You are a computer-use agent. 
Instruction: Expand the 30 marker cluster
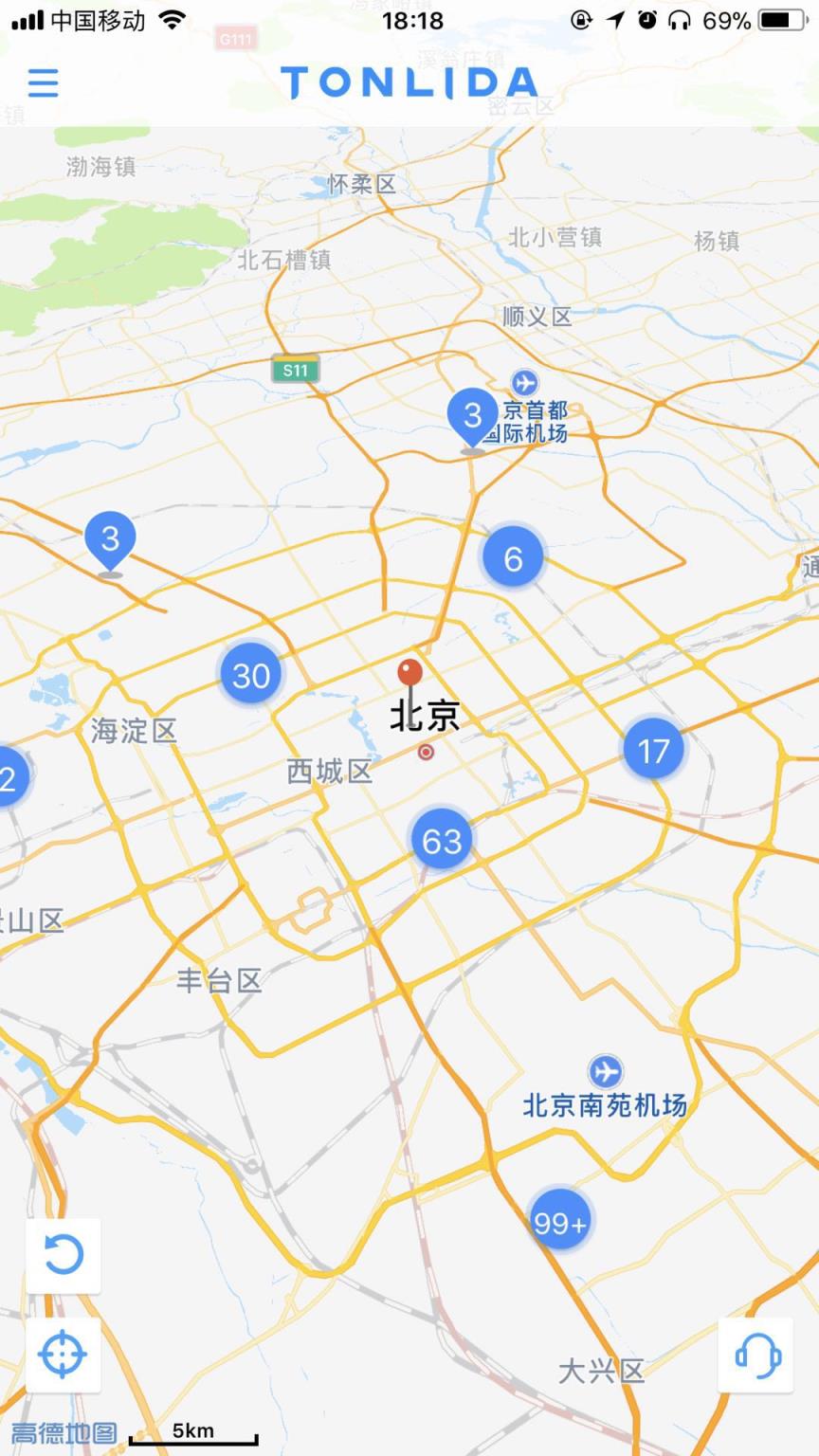click(x=250, y=673)
